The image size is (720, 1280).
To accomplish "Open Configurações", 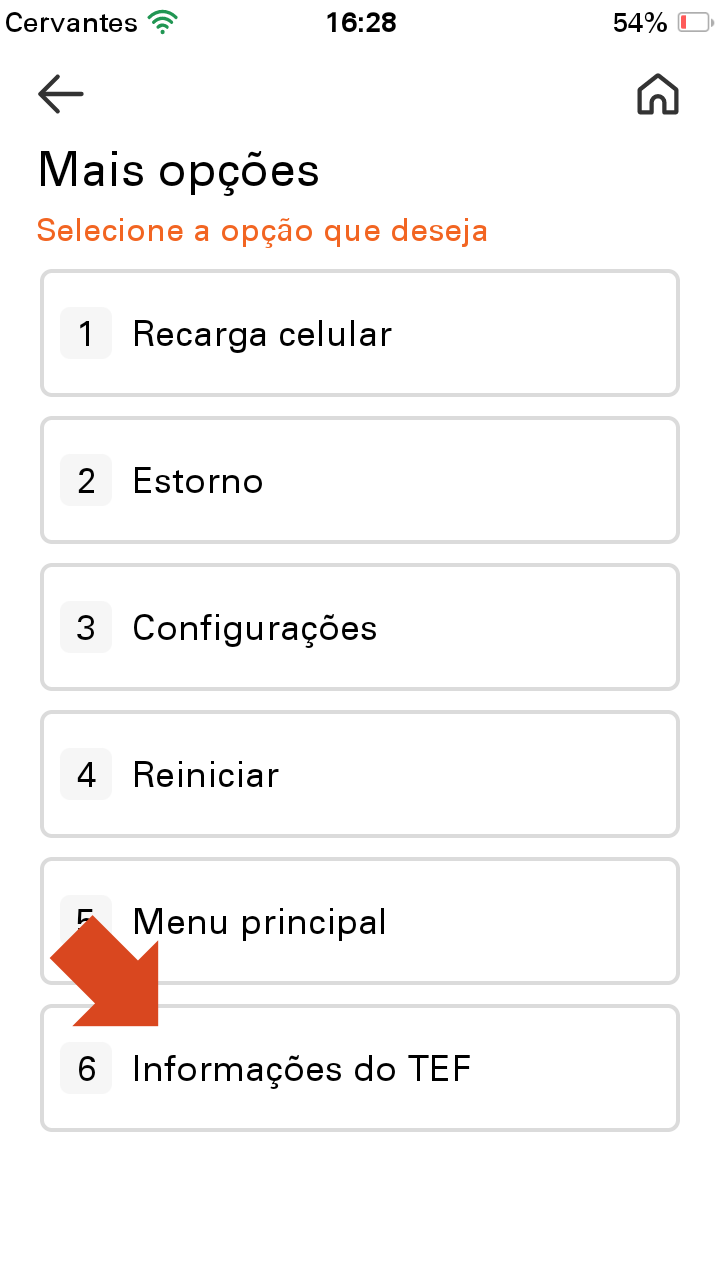I will coord(360,628).
